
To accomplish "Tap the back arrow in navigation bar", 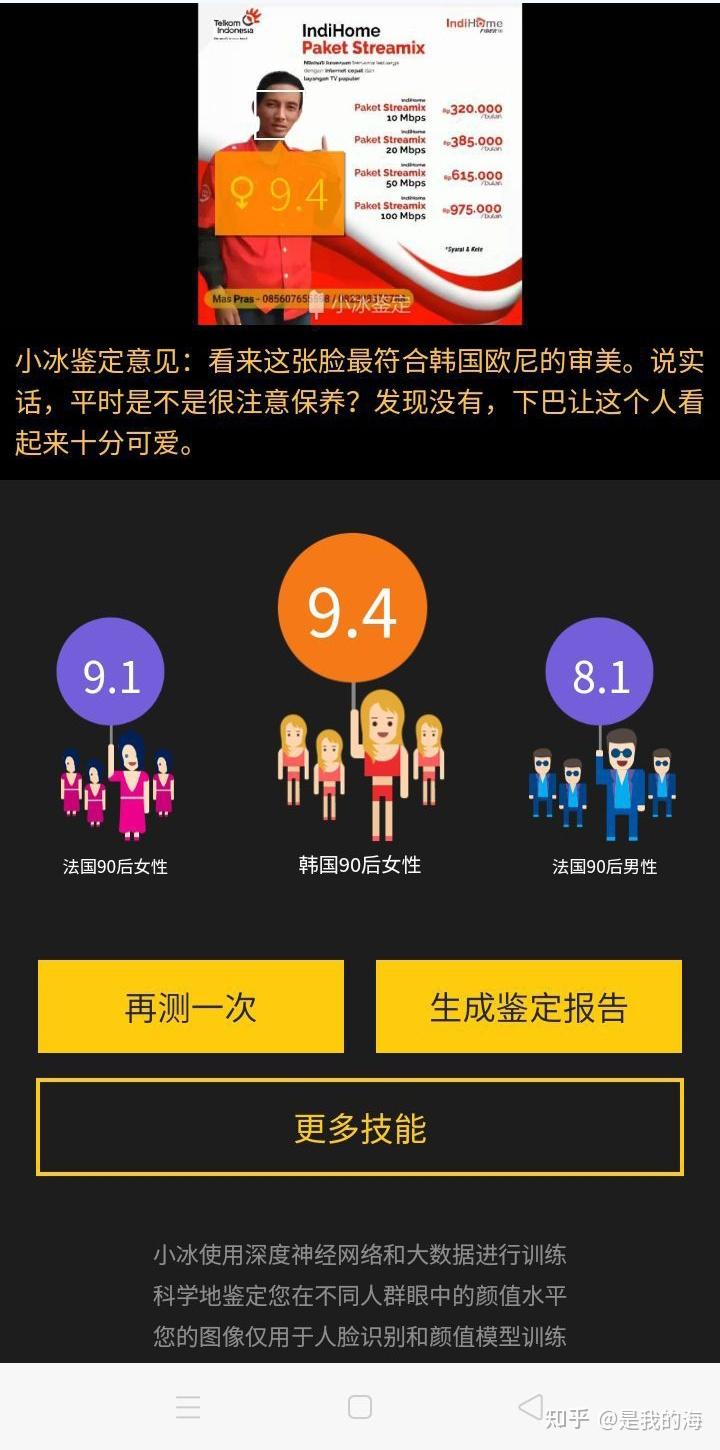I will click(x=530, y=1405).
